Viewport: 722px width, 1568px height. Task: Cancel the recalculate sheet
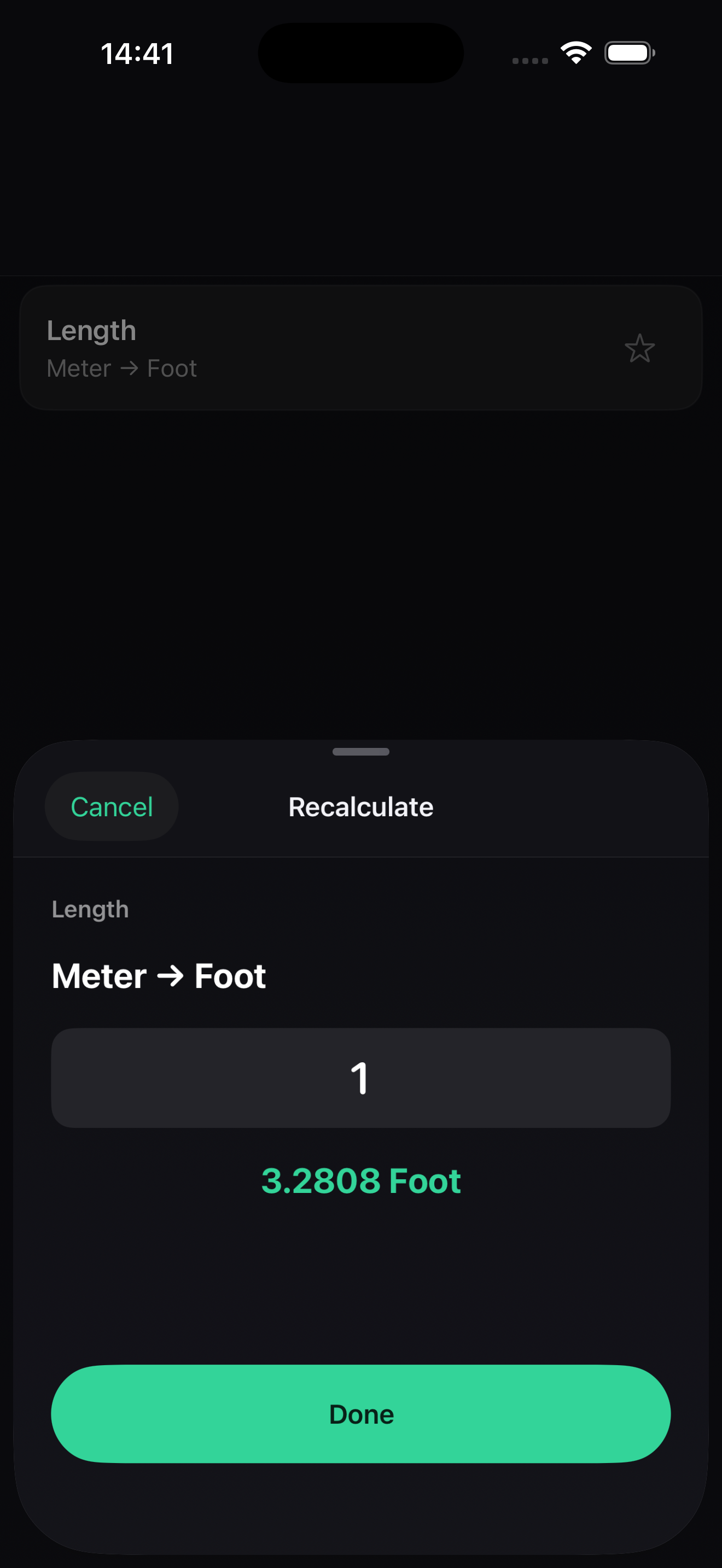112,806
